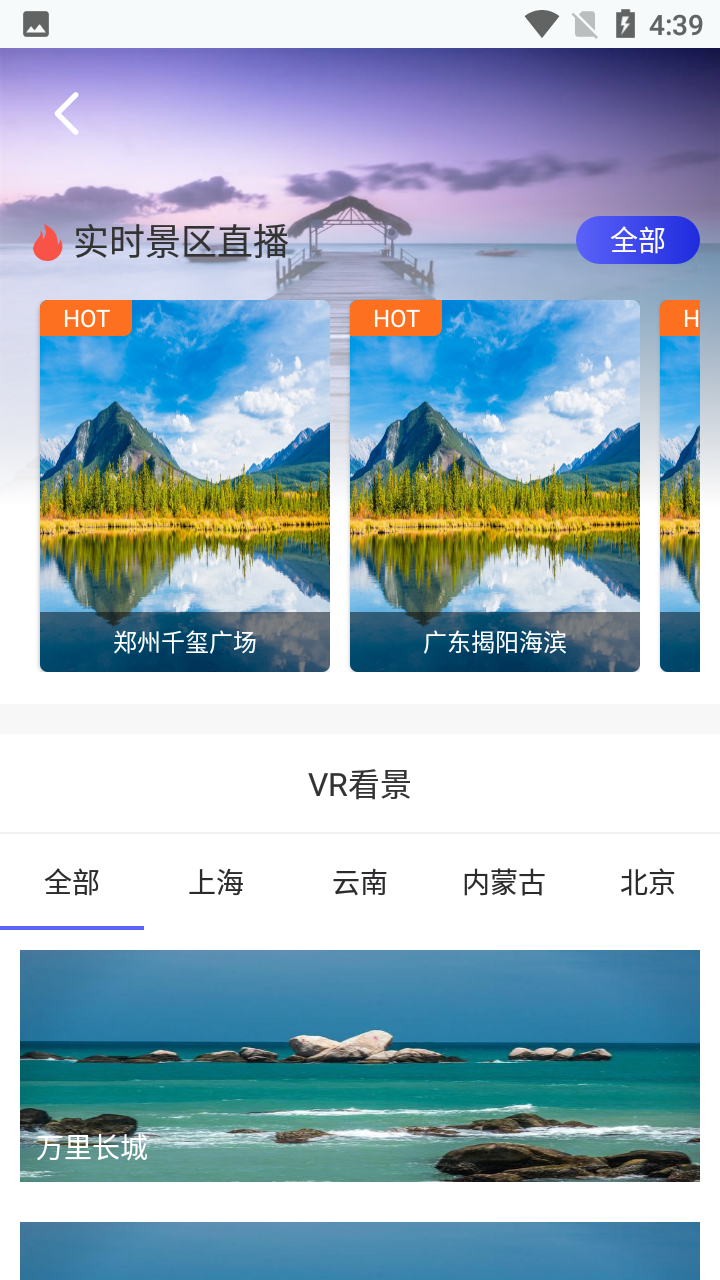Click the back arrow at top left
The height and width of the screenshot is (1280, 720).
66,113
